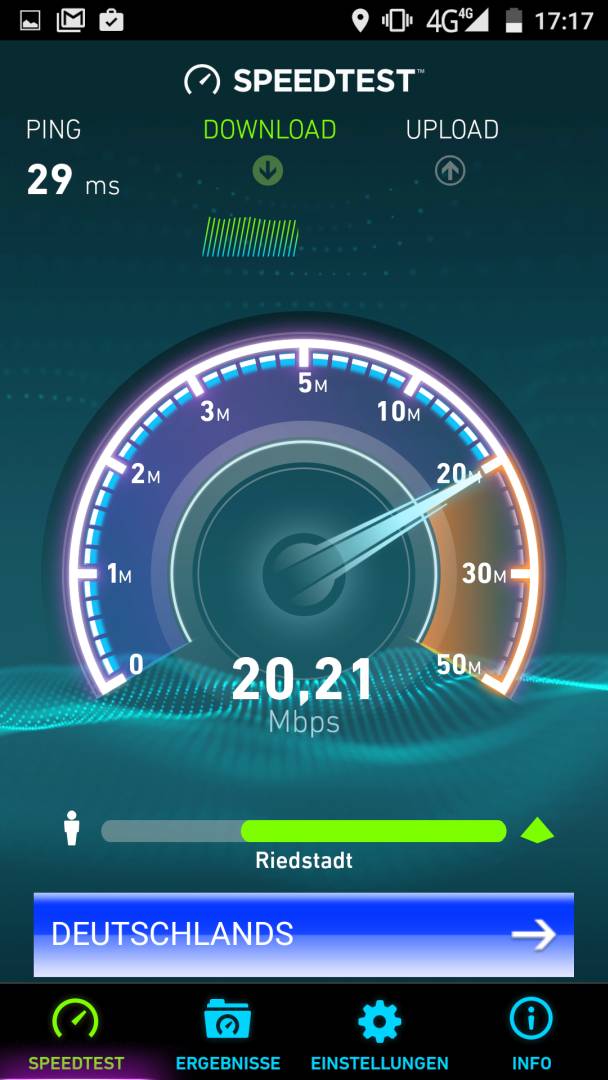This screenshot has width=608, height=1080.
Task: Switch to the Ergebnisse tab
Action: coord(228,1033)
